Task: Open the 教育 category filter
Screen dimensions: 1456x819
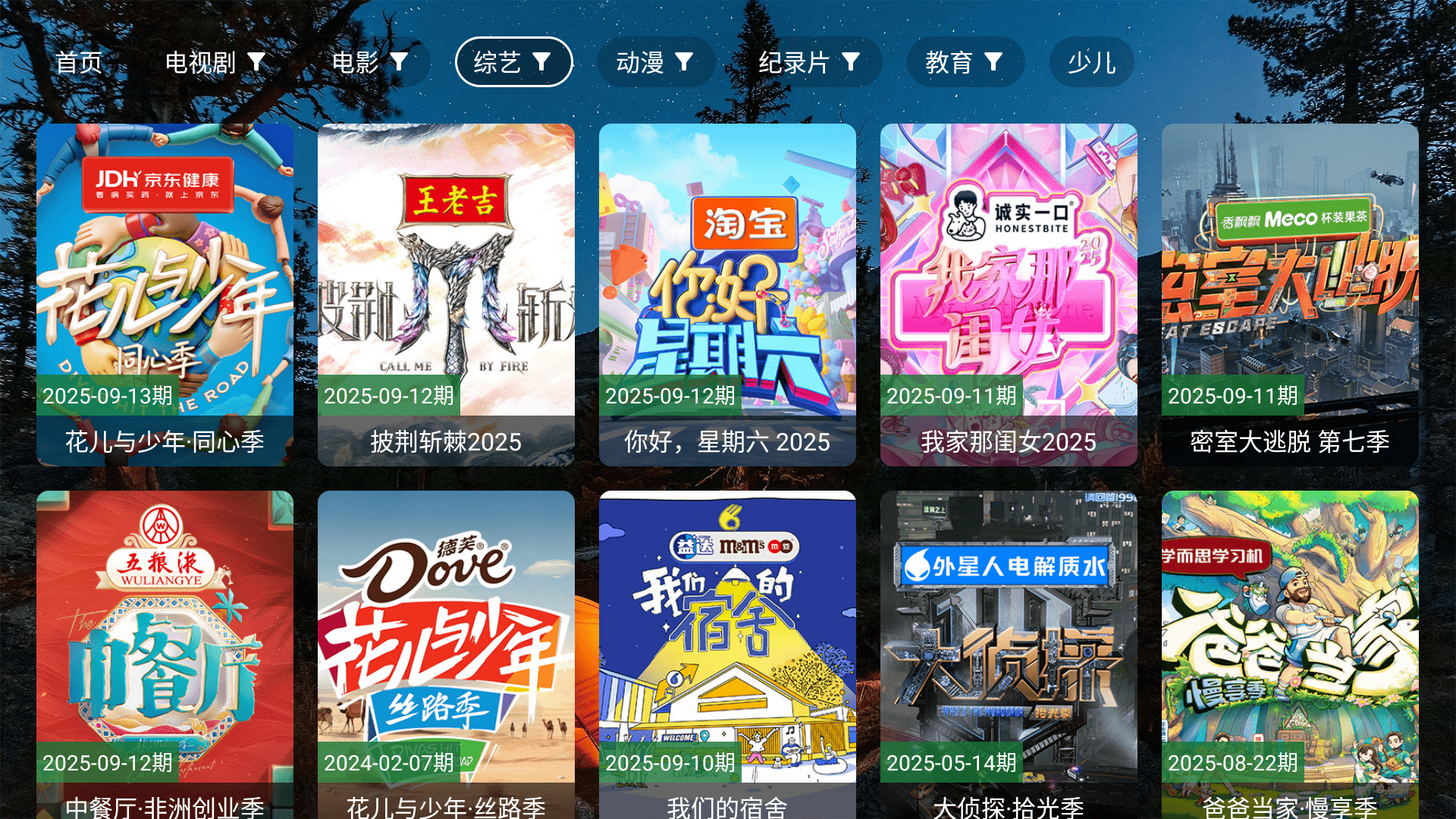Action: click(965, 62)
